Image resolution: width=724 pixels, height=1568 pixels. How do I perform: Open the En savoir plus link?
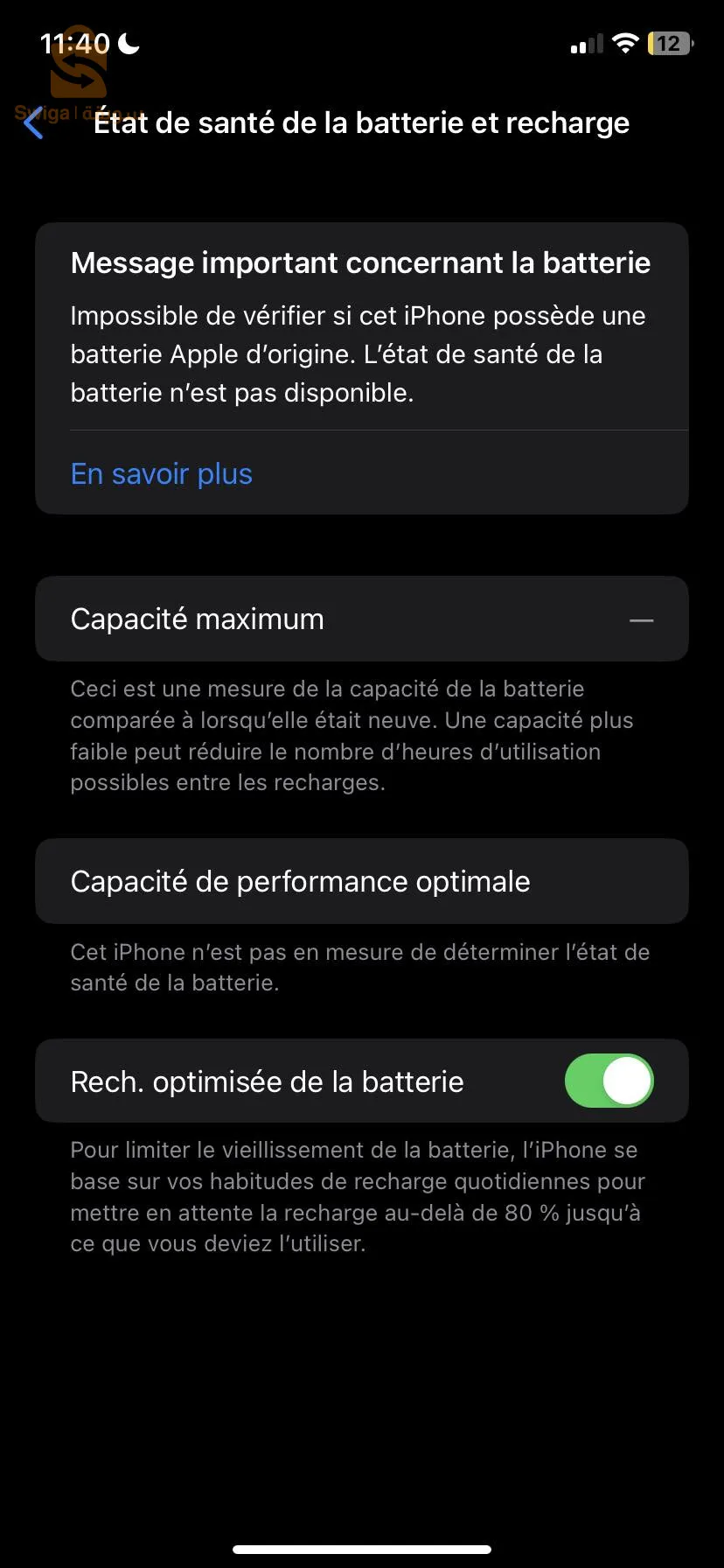point(161,473)
